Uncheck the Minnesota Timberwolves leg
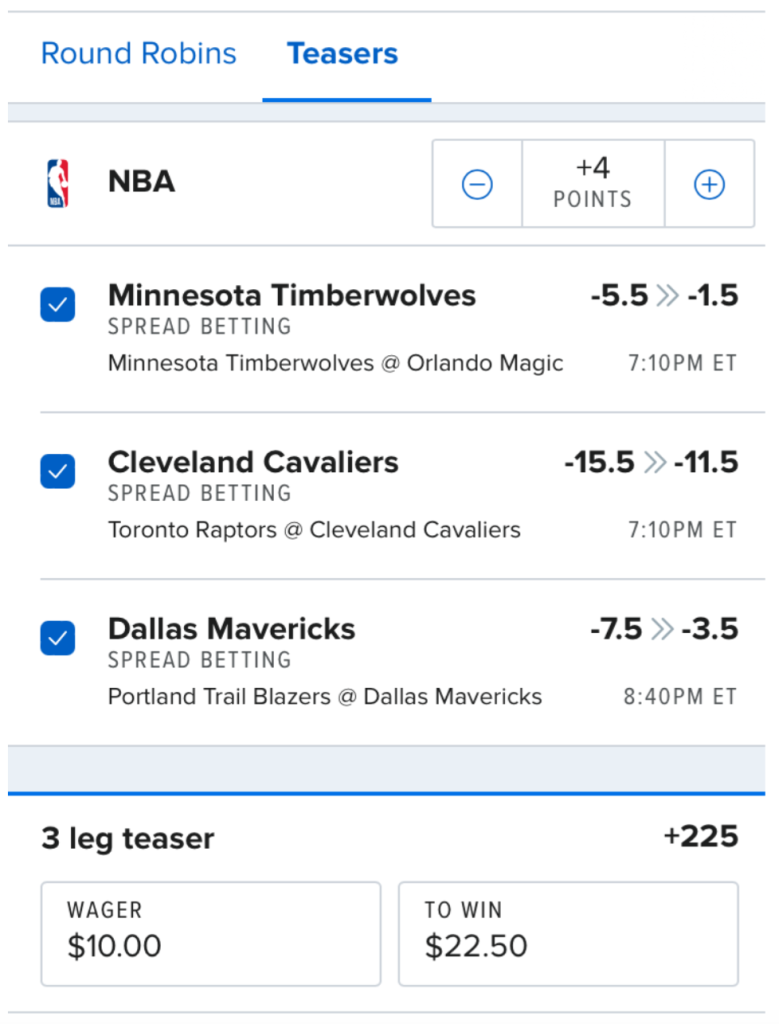779x1024 pixels. tap(57, 305)
